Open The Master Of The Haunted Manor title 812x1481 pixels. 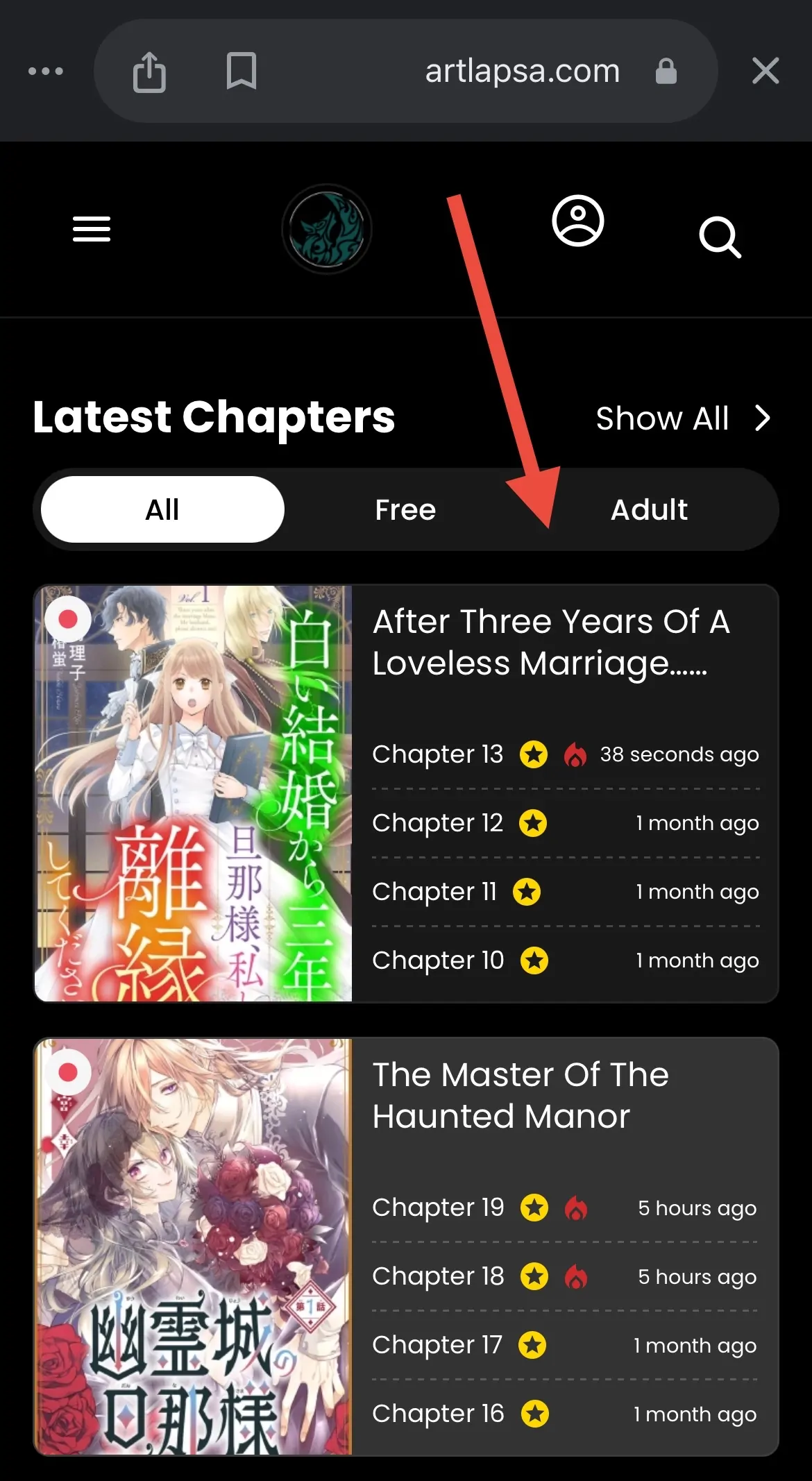point(521,1095)
